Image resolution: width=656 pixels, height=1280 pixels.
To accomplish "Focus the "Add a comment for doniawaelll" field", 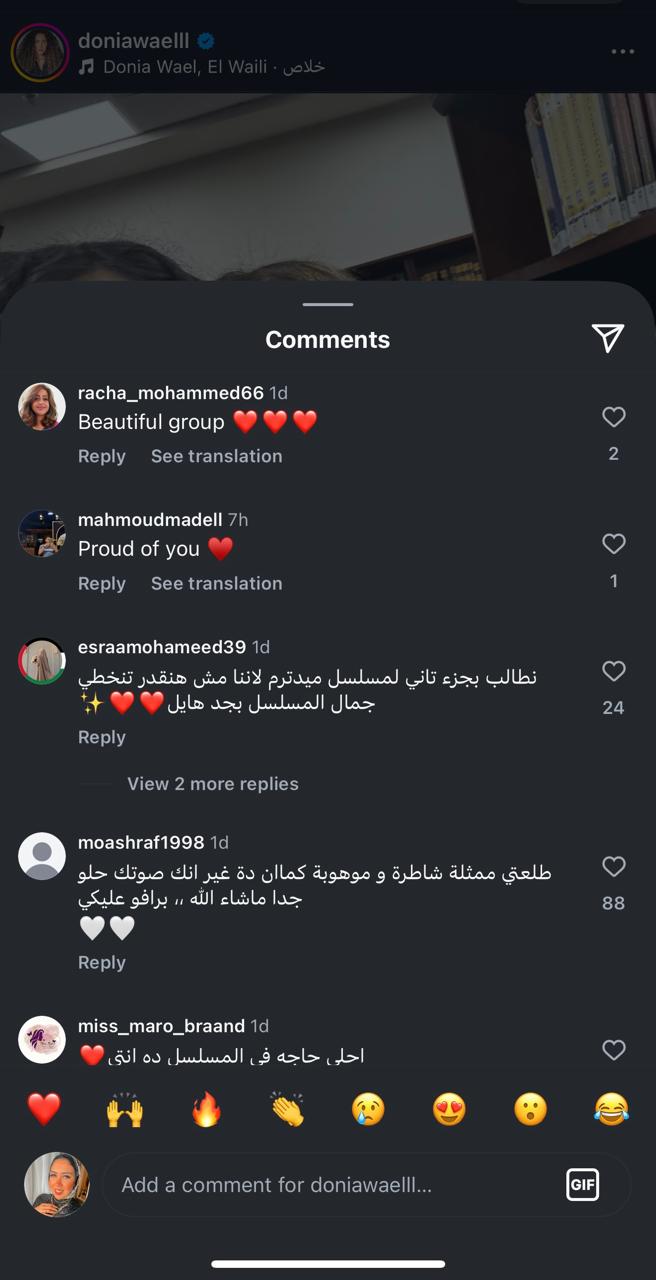I will point(330,1185).
